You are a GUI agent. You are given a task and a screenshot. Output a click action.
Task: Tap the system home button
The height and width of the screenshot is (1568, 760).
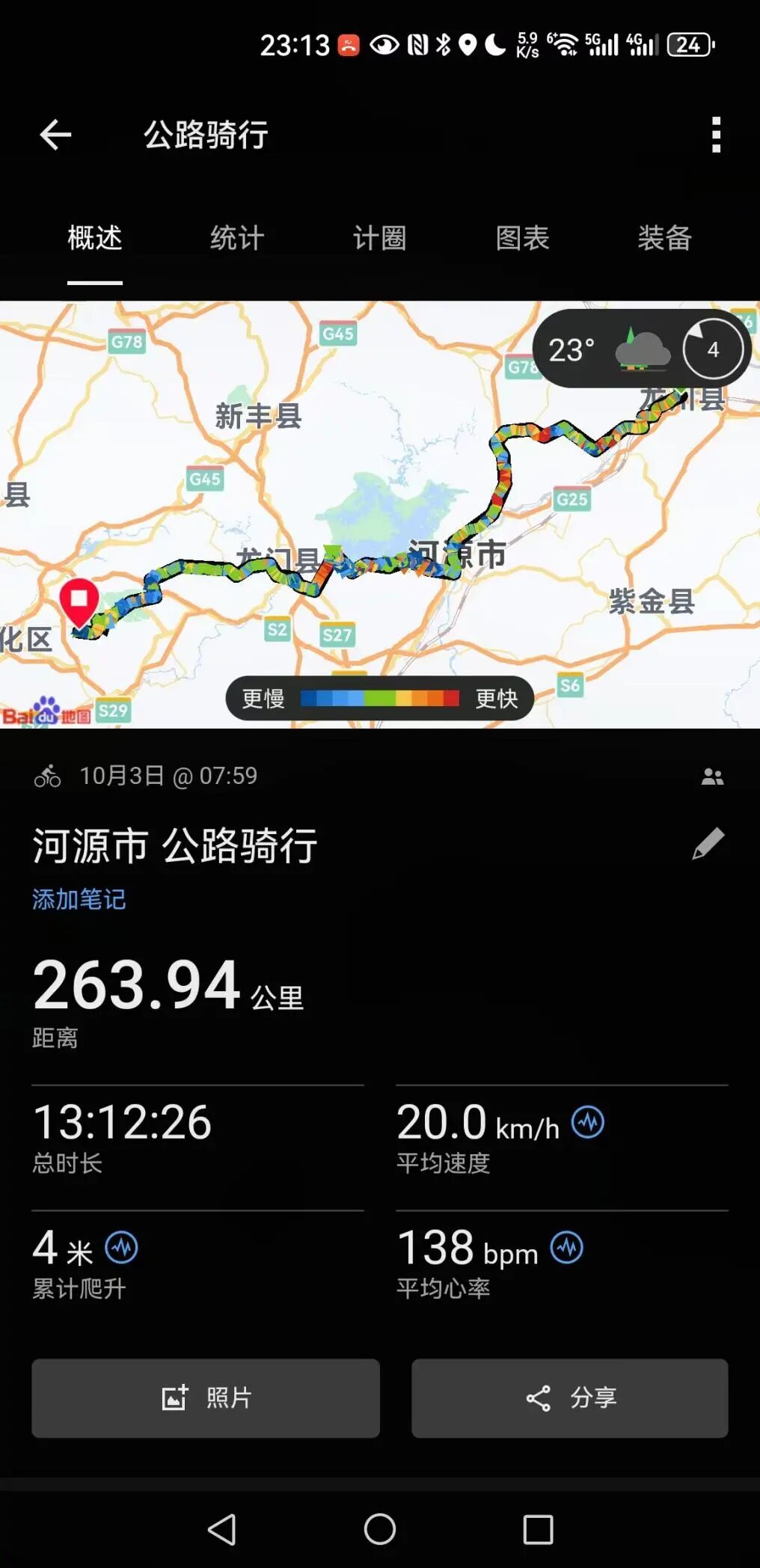380,1529
